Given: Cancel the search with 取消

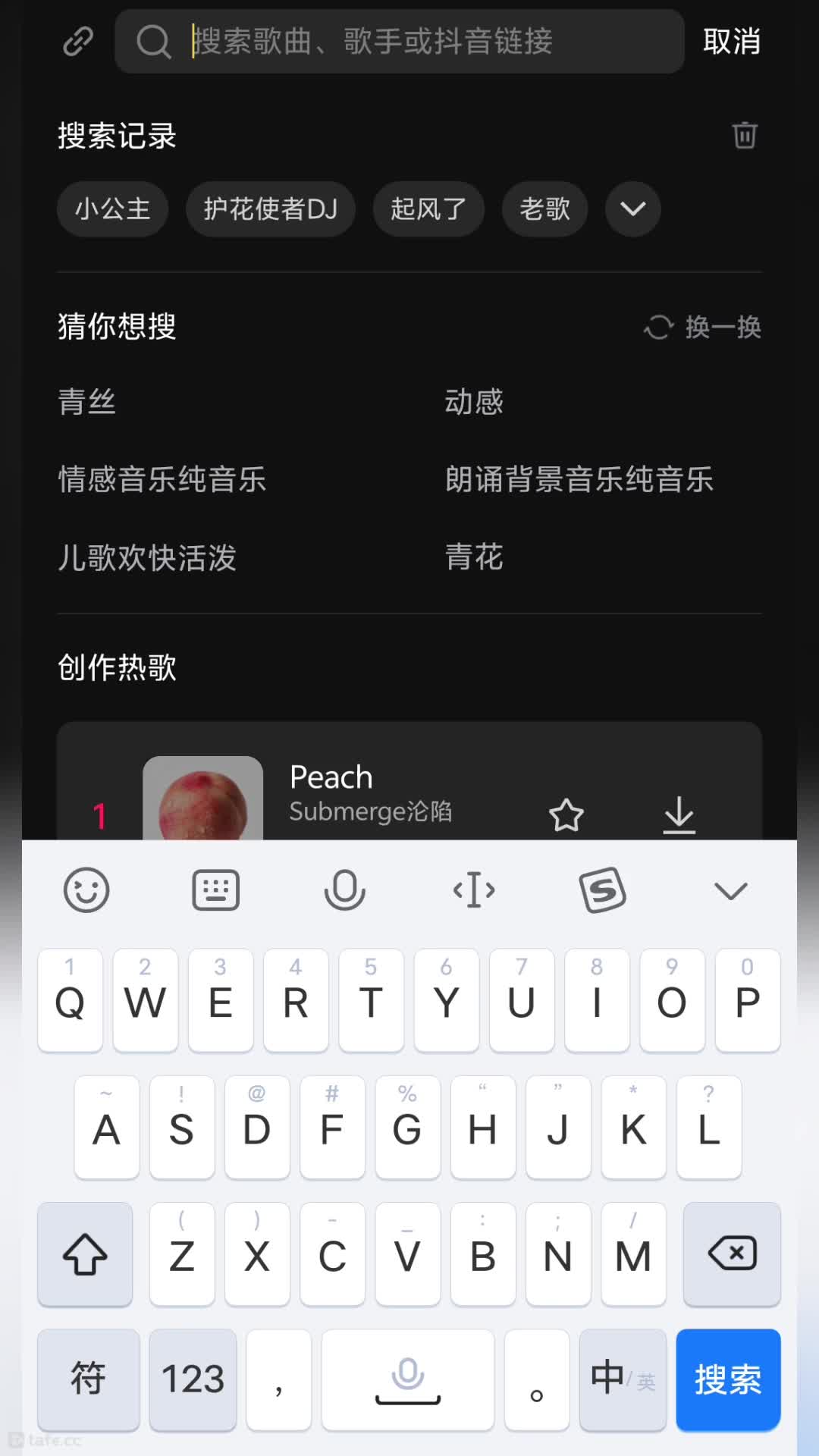Looking at the screenshot, I should 731,41.
